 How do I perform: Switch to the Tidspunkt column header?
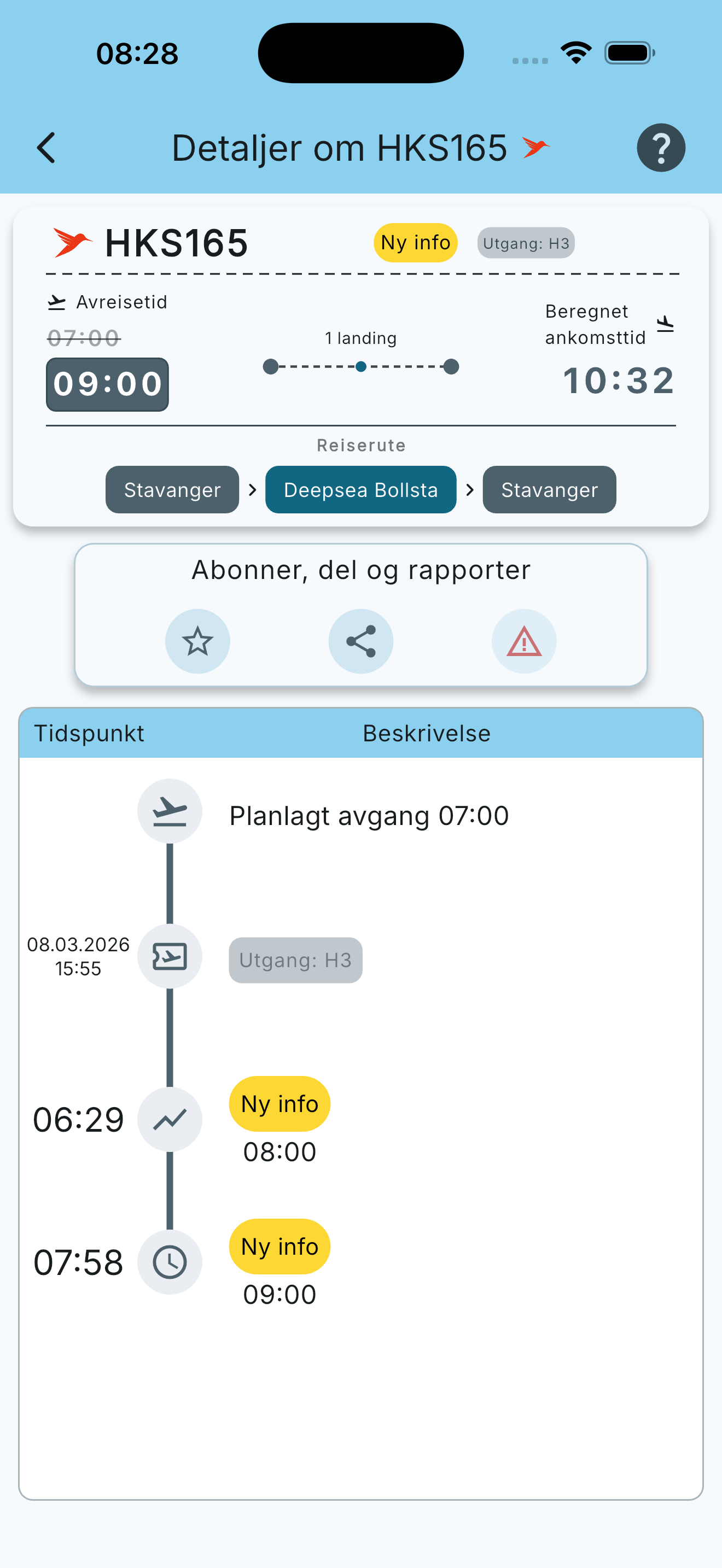89,733
